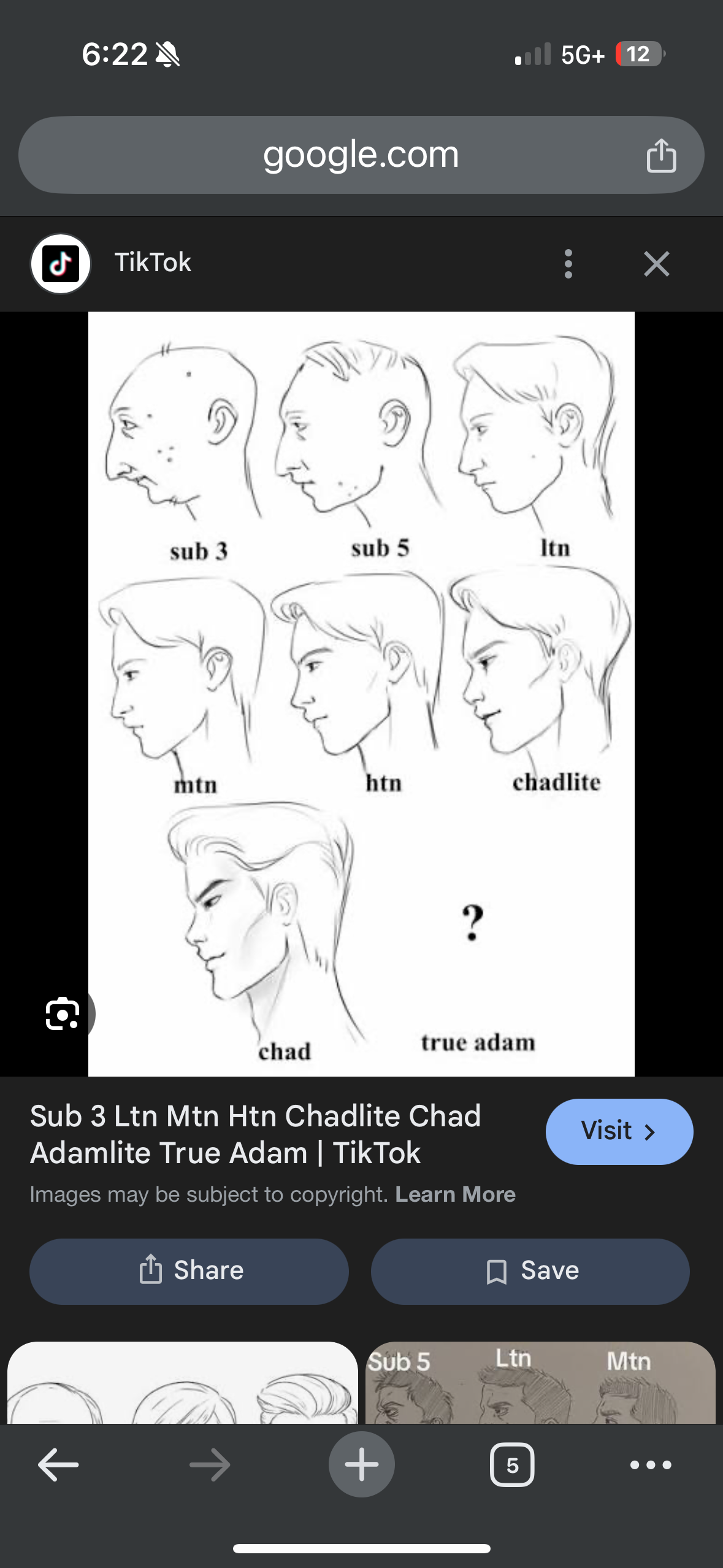Open the related Sub 5 Ltn Mtn thumbnail

point(540,1383)
